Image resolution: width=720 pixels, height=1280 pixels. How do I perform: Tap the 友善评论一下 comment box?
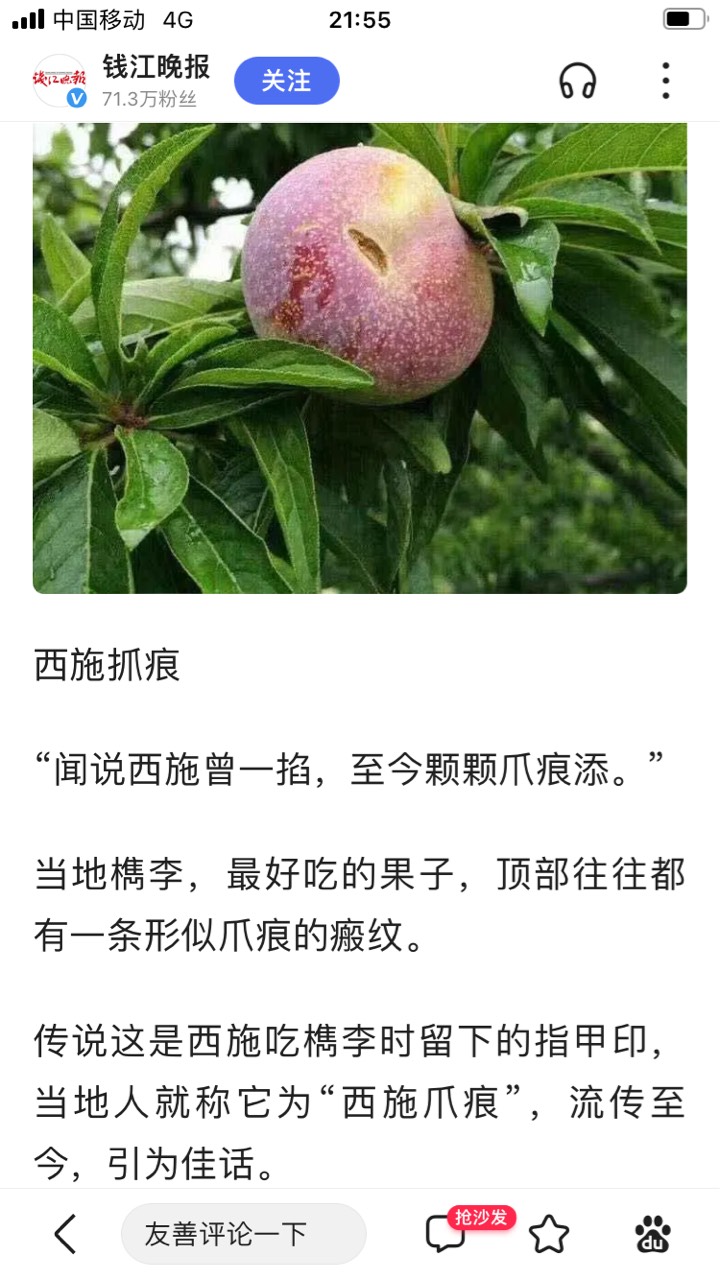[x=243, y=1234]
